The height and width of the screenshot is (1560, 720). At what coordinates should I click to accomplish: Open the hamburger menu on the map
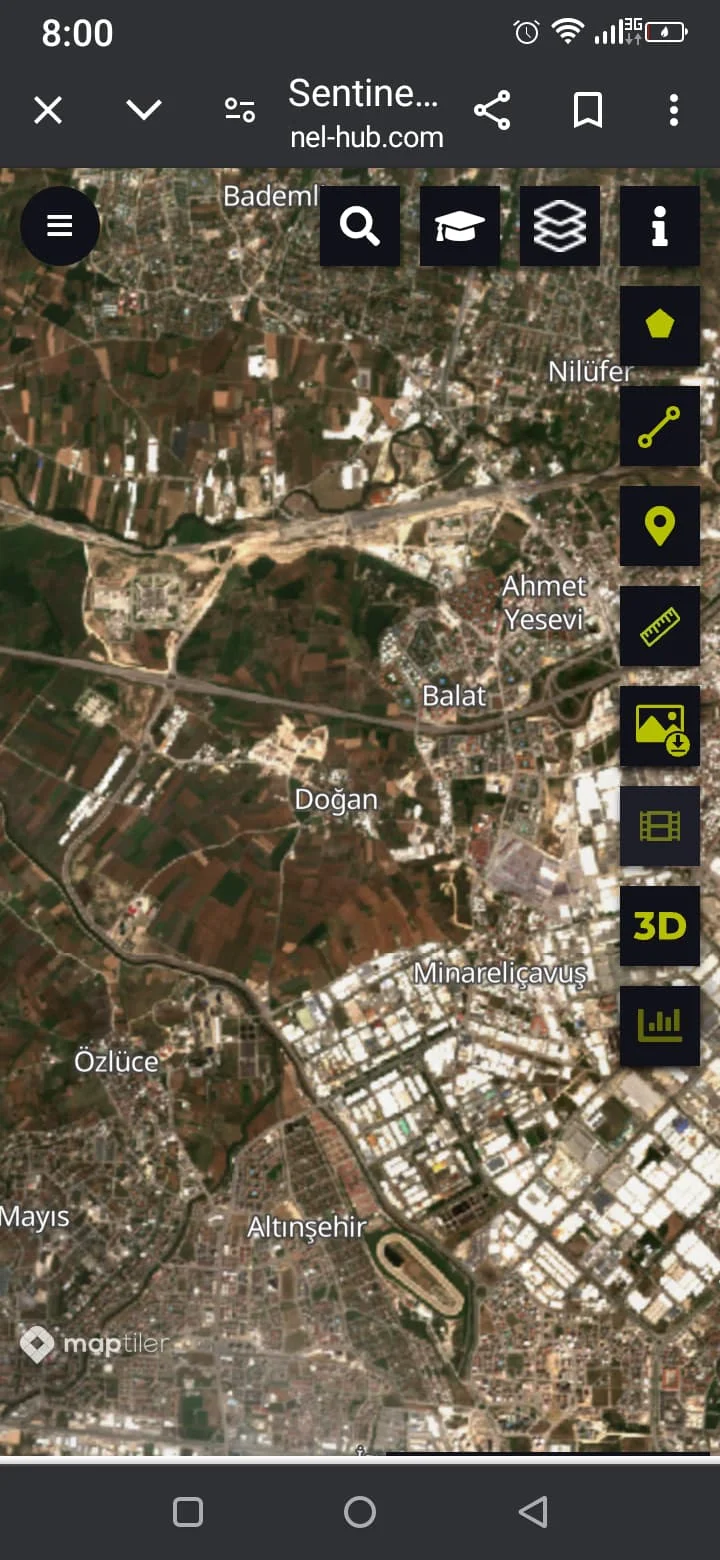[60, 226]
